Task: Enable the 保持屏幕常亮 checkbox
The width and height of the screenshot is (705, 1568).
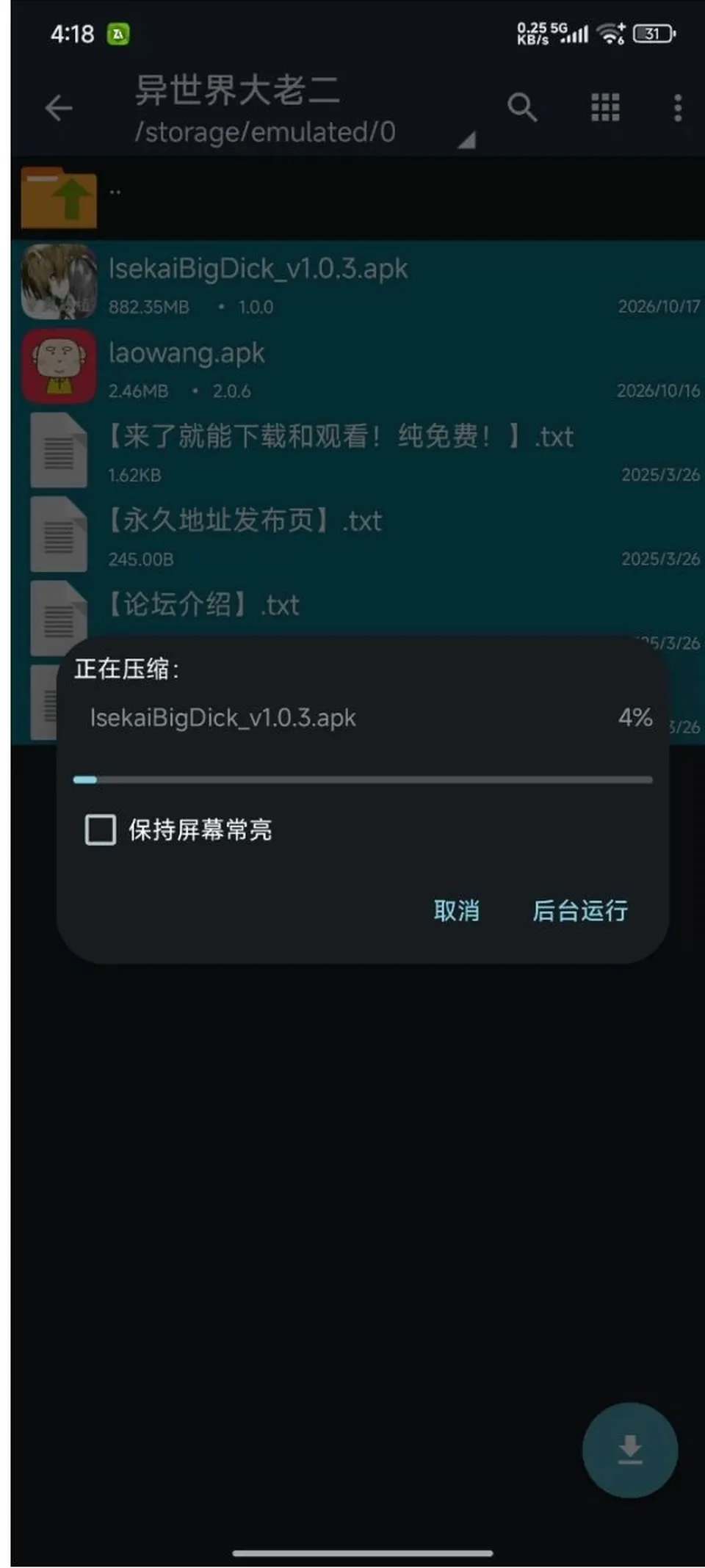Action: tap(101, 830)
